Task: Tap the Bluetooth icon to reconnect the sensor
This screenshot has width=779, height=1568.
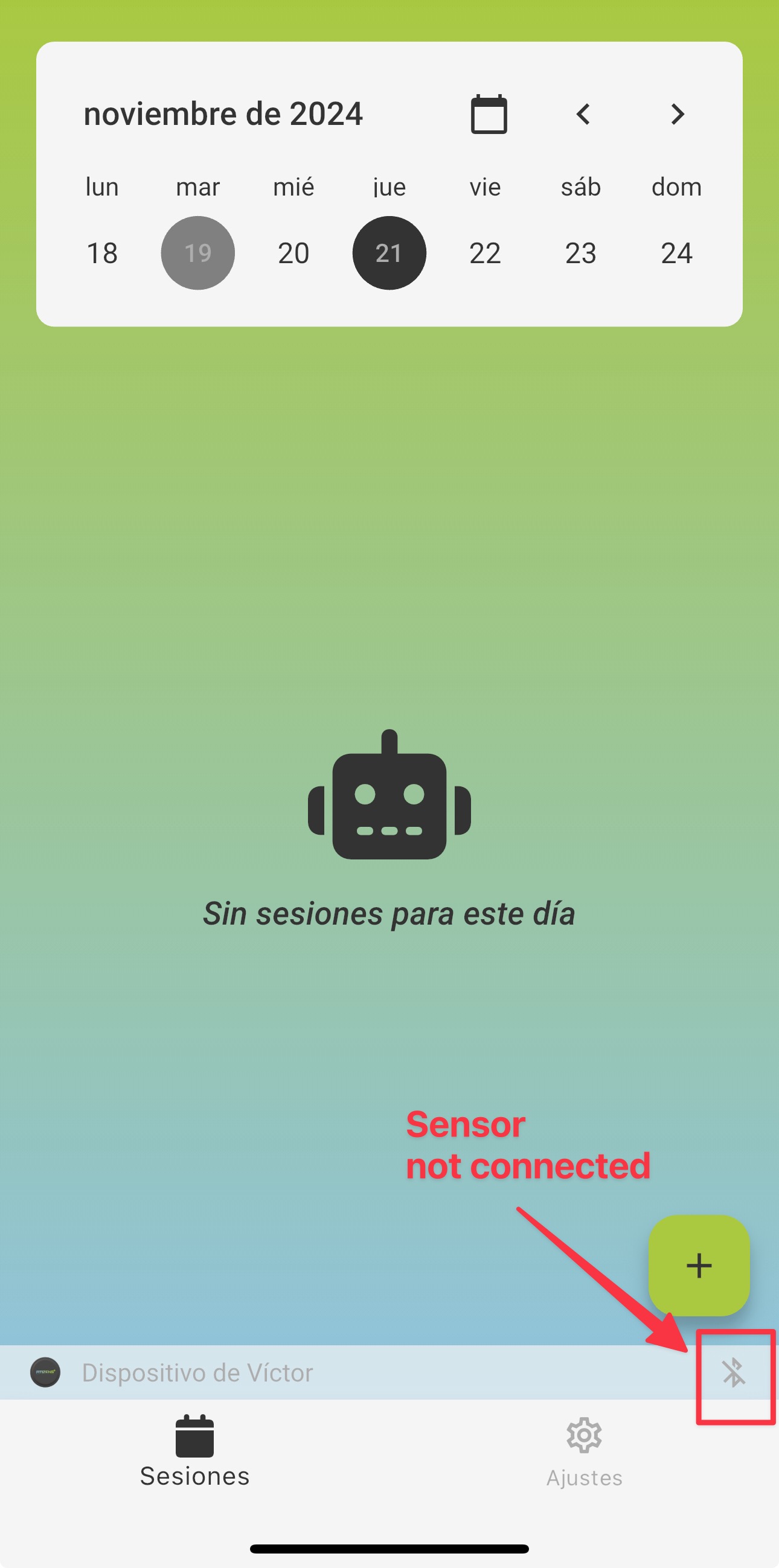Action: click(733, 1372)
